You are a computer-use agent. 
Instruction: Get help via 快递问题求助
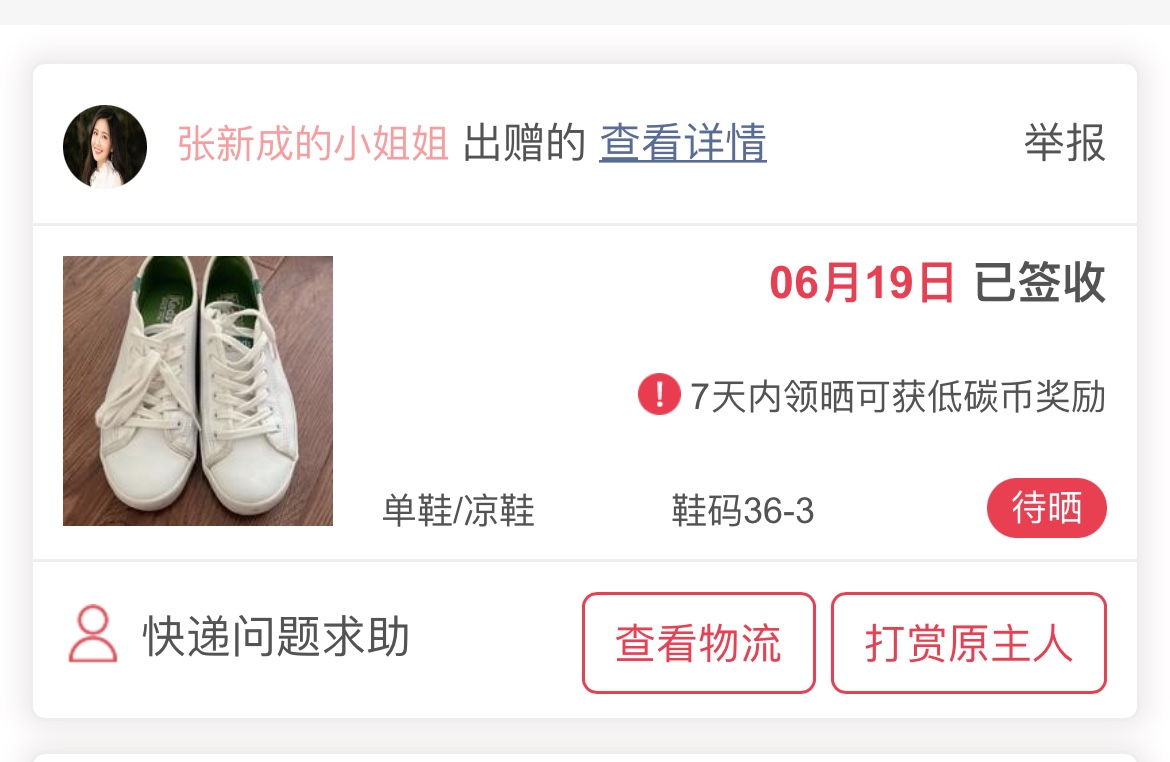pyautogui.click(x=240, y=637)
